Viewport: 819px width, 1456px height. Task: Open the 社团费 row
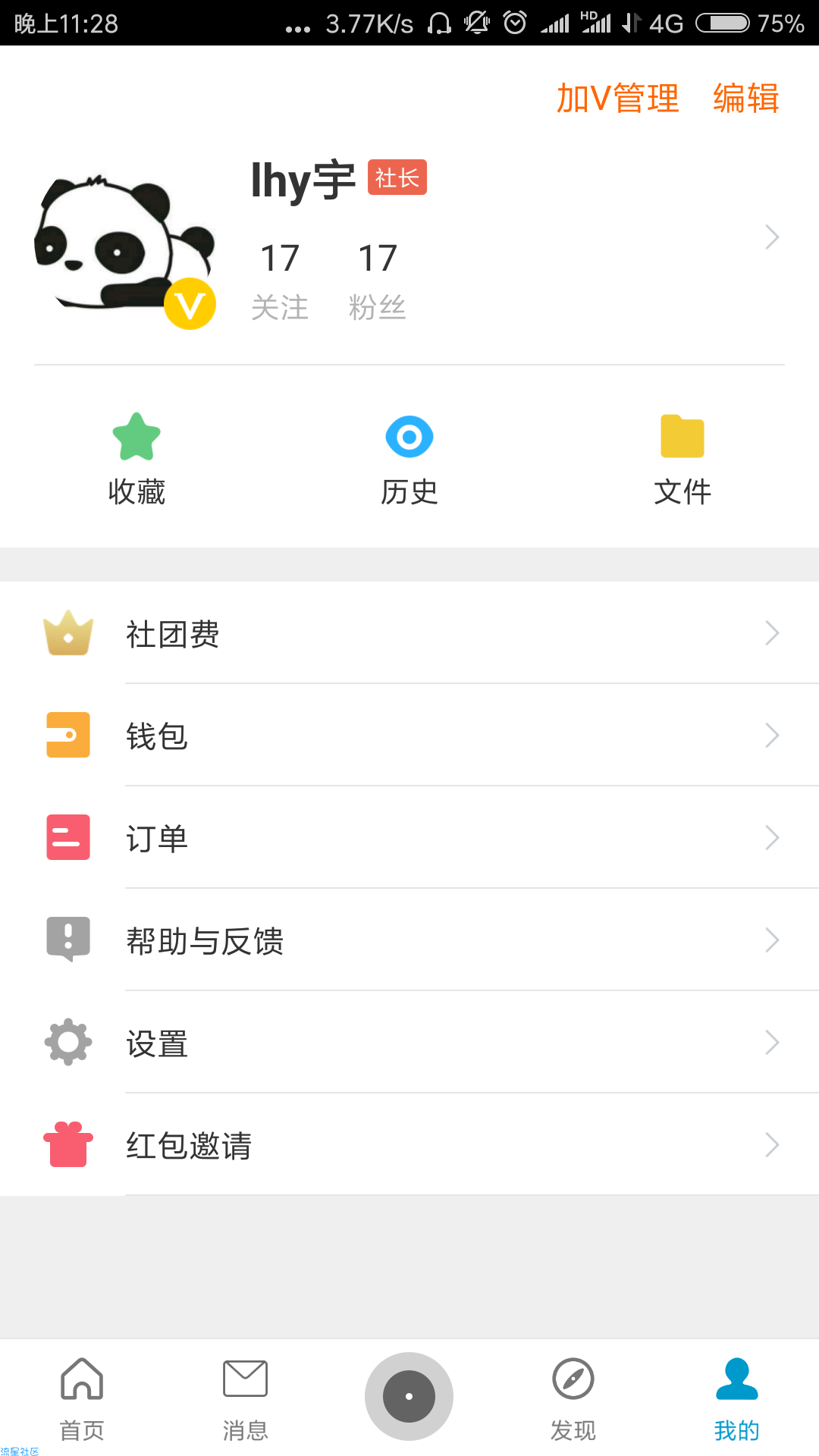(x=409, y=633)
